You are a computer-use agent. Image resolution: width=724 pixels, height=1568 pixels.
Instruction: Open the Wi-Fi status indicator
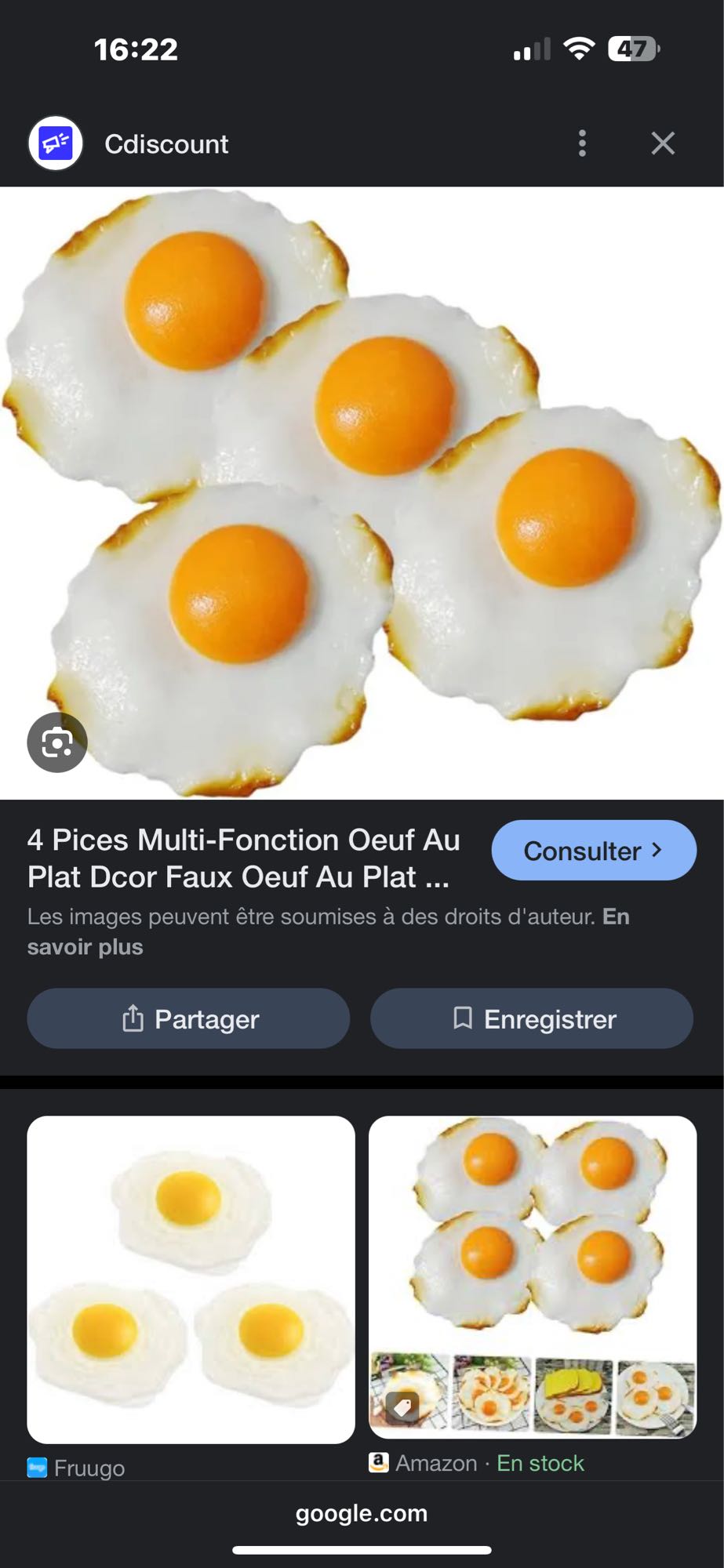578,49
